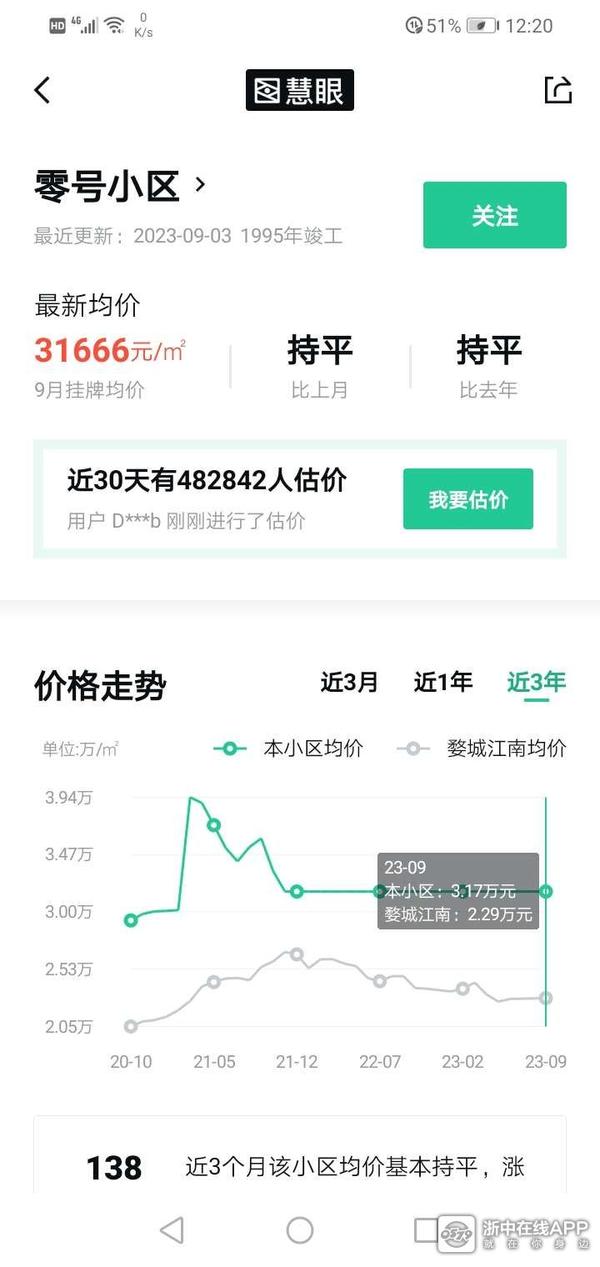Tap system back button in navigation bar

[172, 1229]
